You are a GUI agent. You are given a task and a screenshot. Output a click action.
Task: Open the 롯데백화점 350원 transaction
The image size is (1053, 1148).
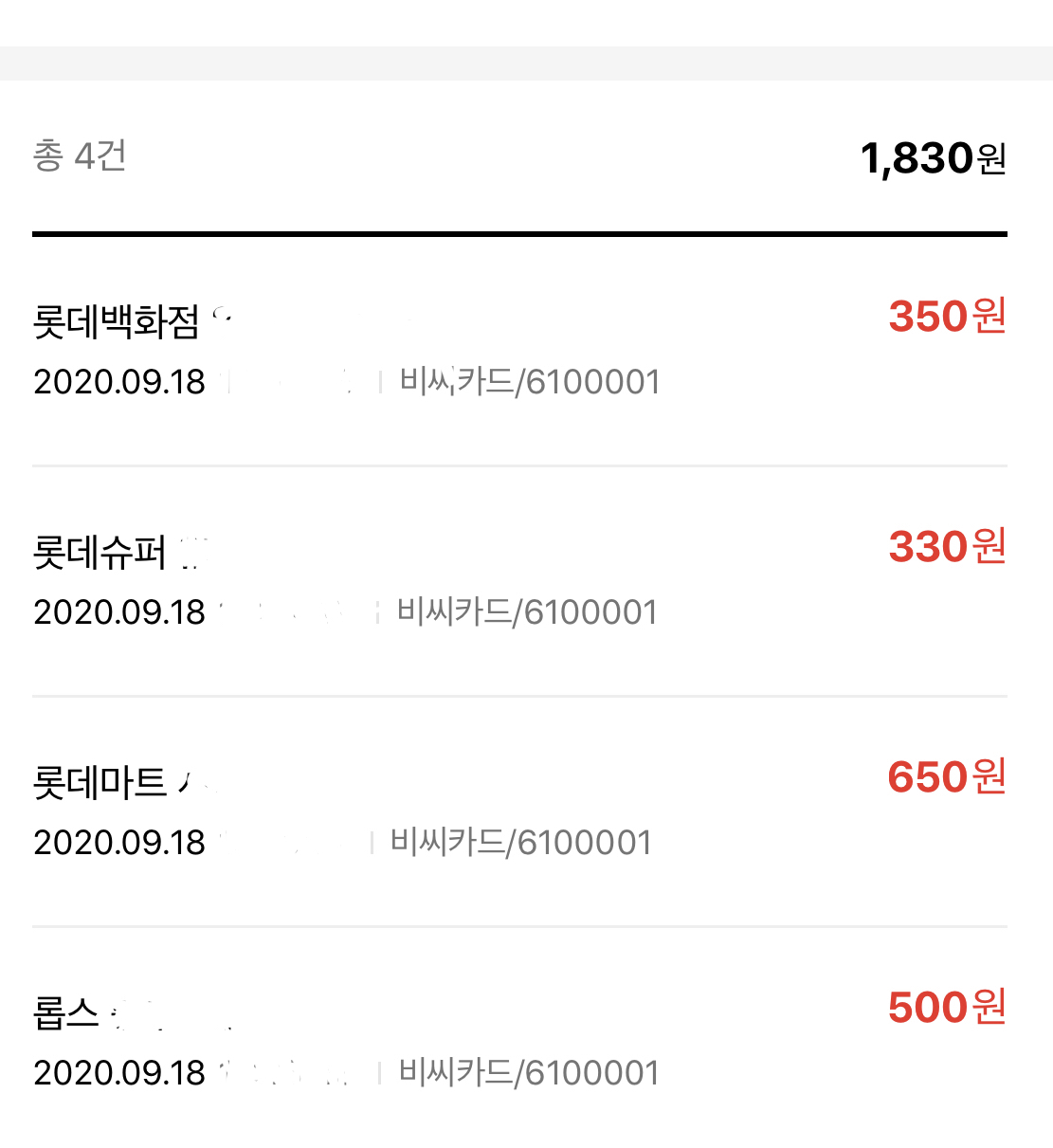519,350
